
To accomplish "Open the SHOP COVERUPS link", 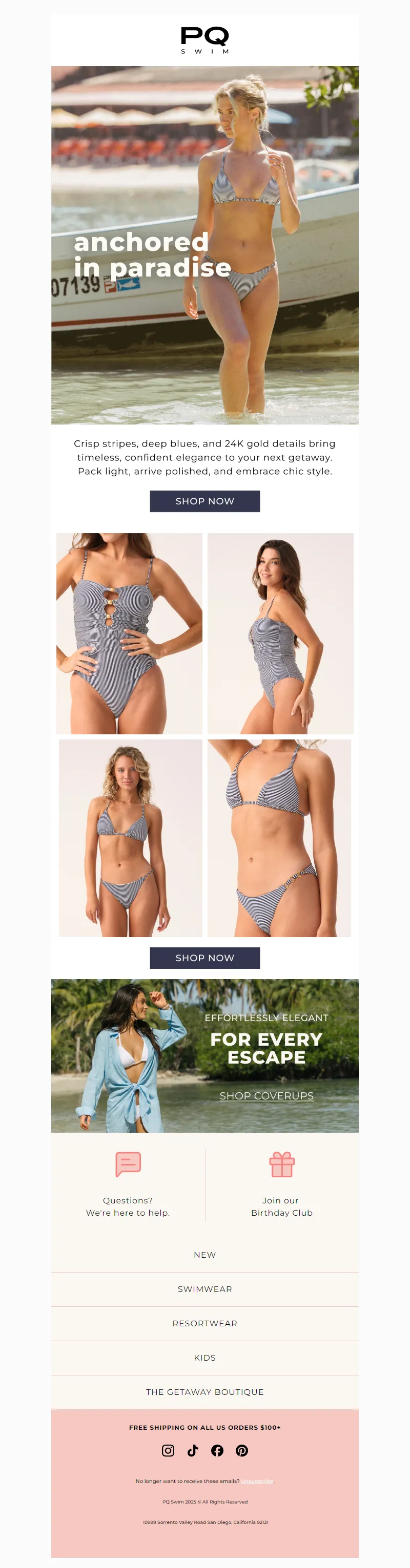I will click(266, 1095).
